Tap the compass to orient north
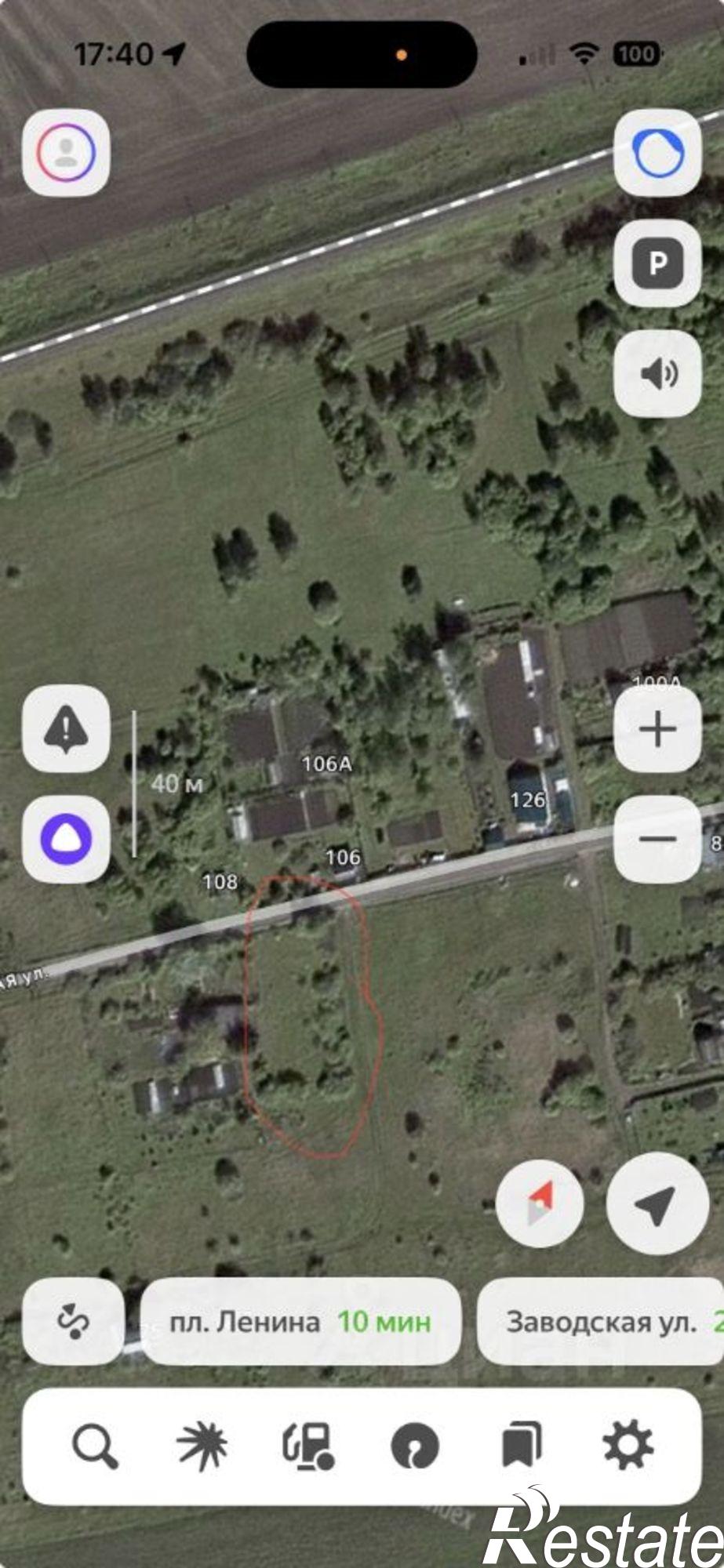The image size is (724, 1568). click(x=540, y=1204)
